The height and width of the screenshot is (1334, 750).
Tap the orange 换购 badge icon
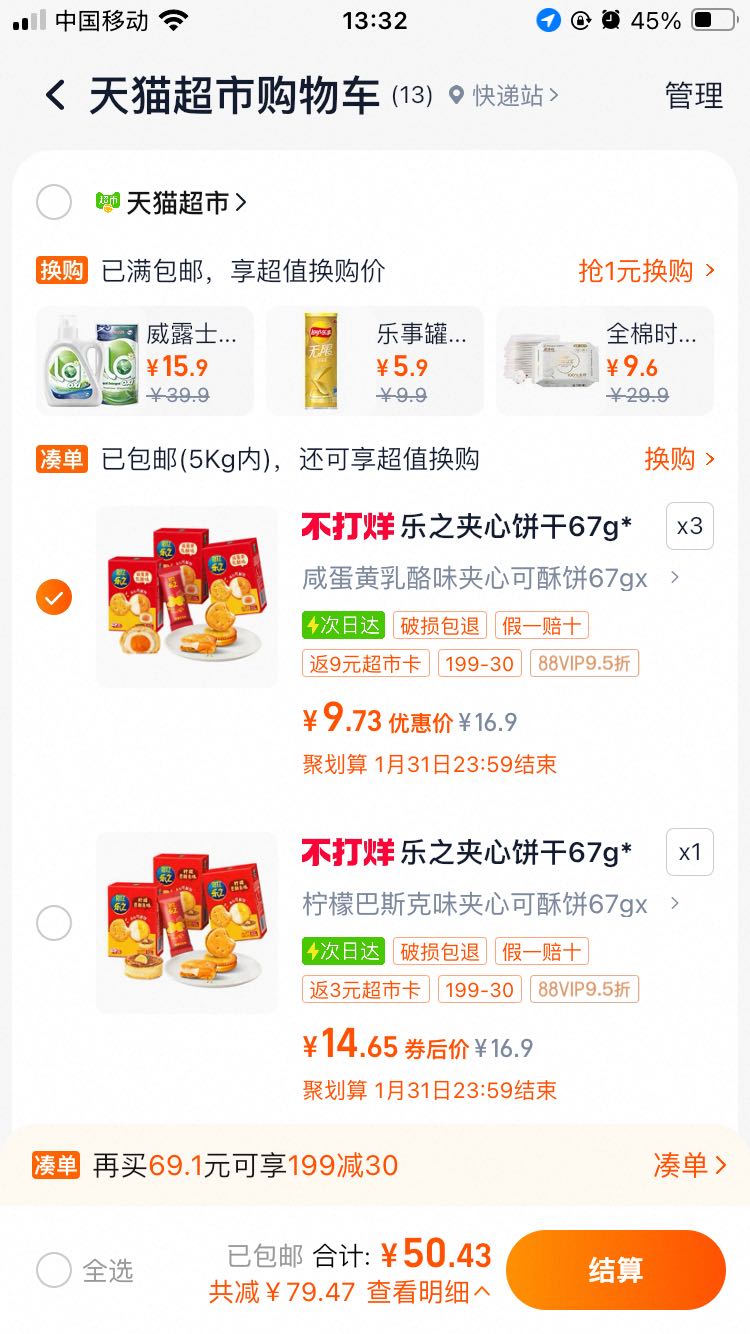[x=61, y=270]
